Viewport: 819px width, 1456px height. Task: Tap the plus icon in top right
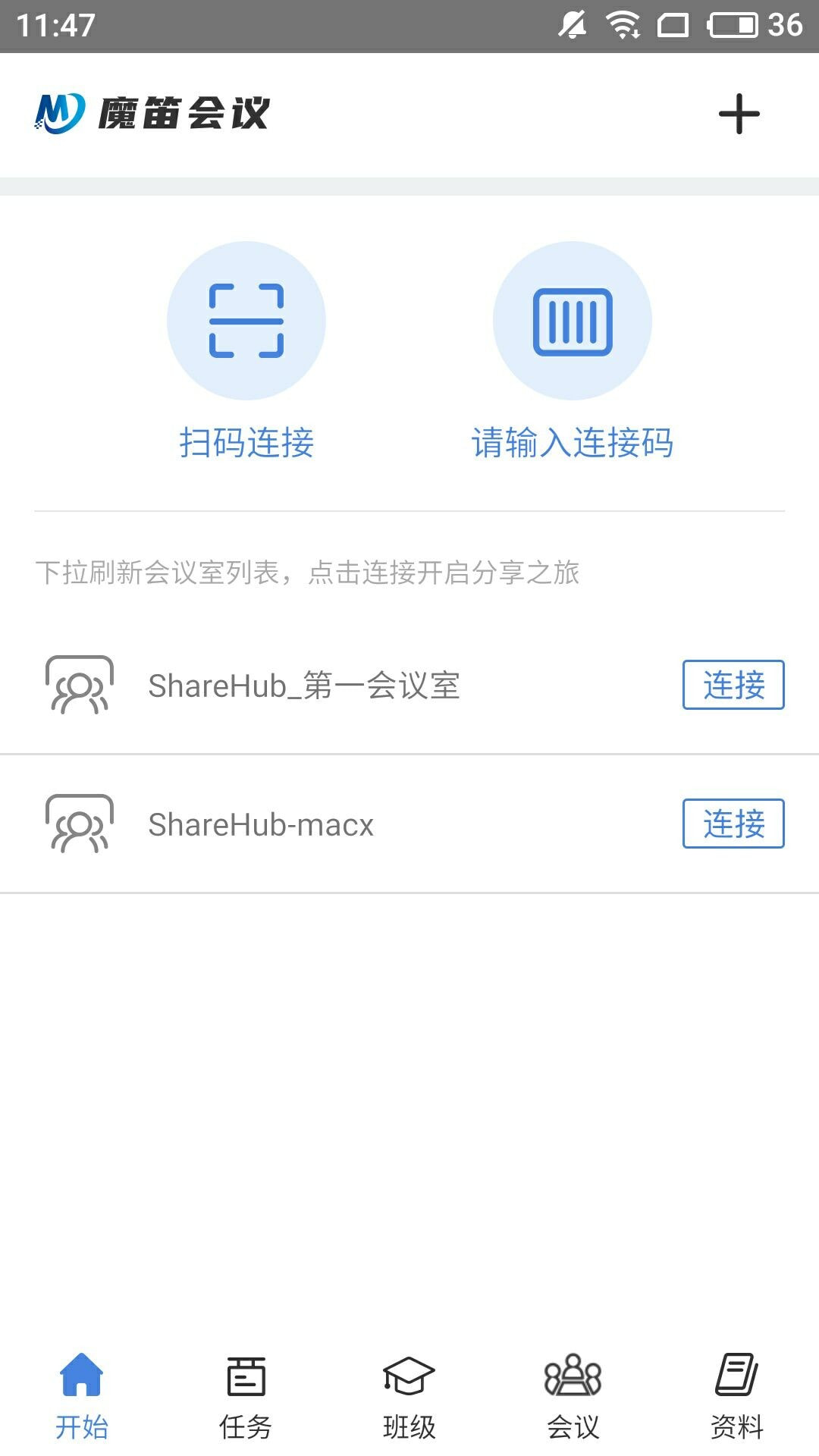click(x=739, y=114)
